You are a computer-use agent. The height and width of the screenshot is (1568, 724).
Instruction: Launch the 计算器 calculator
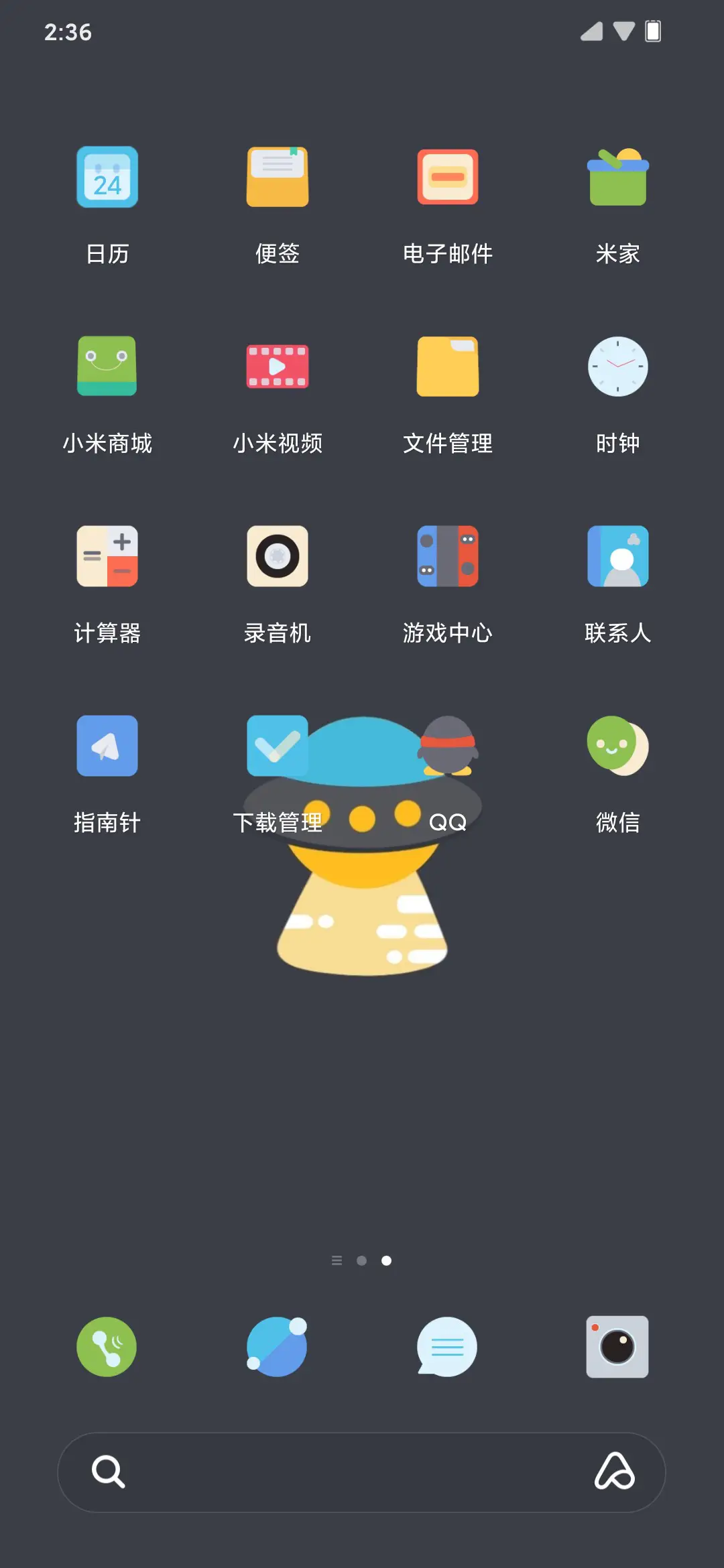107,556
